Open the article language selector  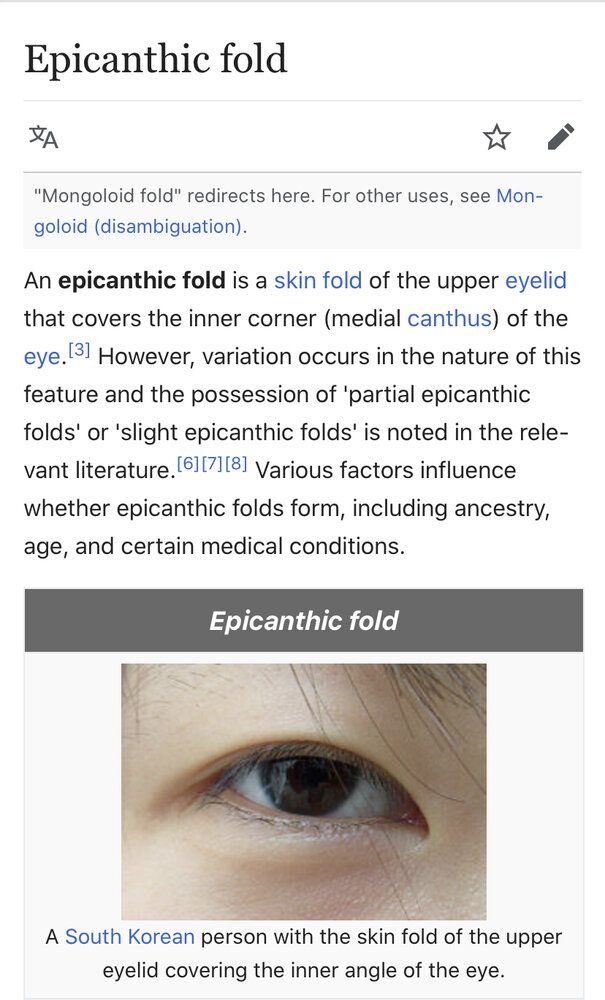(43, 137)
